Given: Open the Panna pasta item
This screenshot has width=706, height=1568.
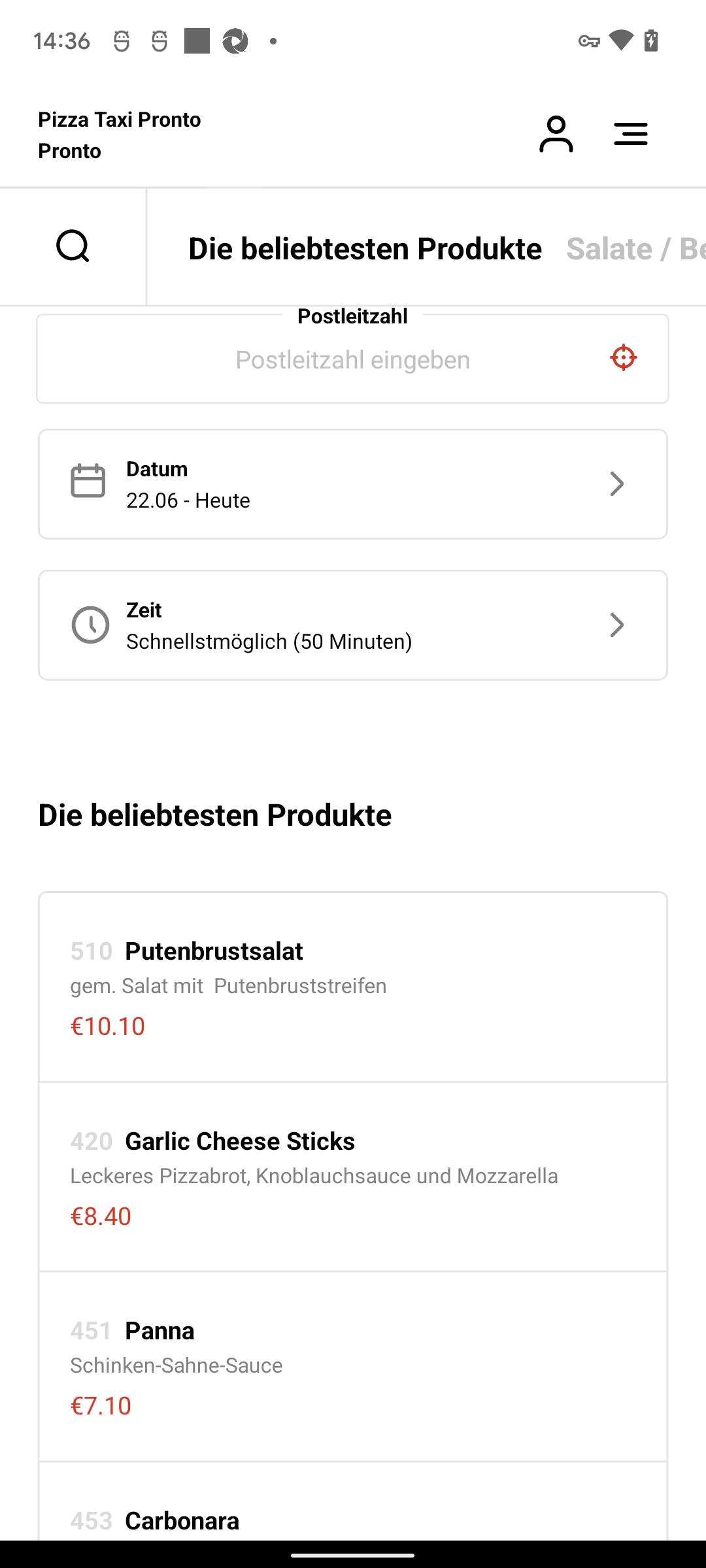Looking at the screenshot, I should tap(353, 1367).
